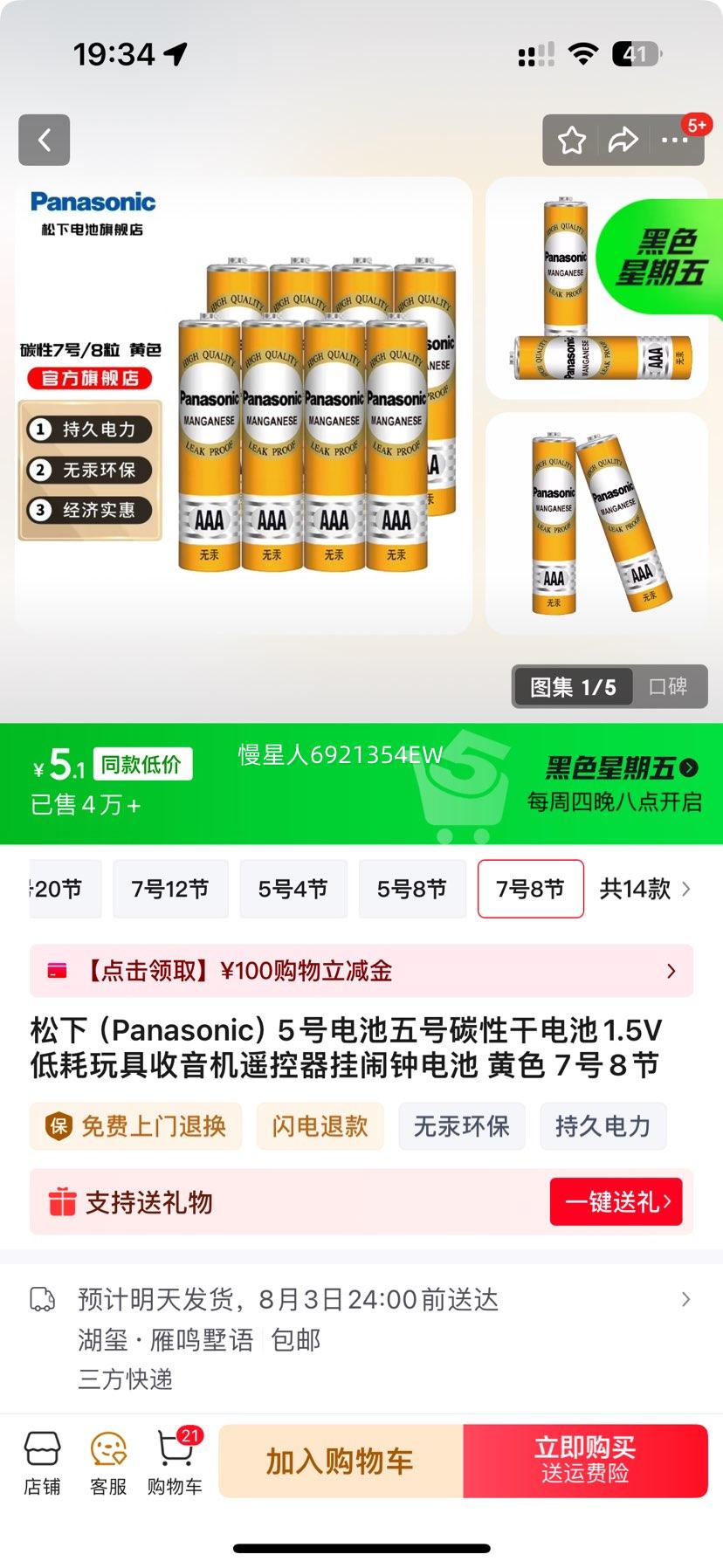Select the 5号4节 option
Image resolution: width=723 pixels, height=1568 pixels.
pos(293,889)
